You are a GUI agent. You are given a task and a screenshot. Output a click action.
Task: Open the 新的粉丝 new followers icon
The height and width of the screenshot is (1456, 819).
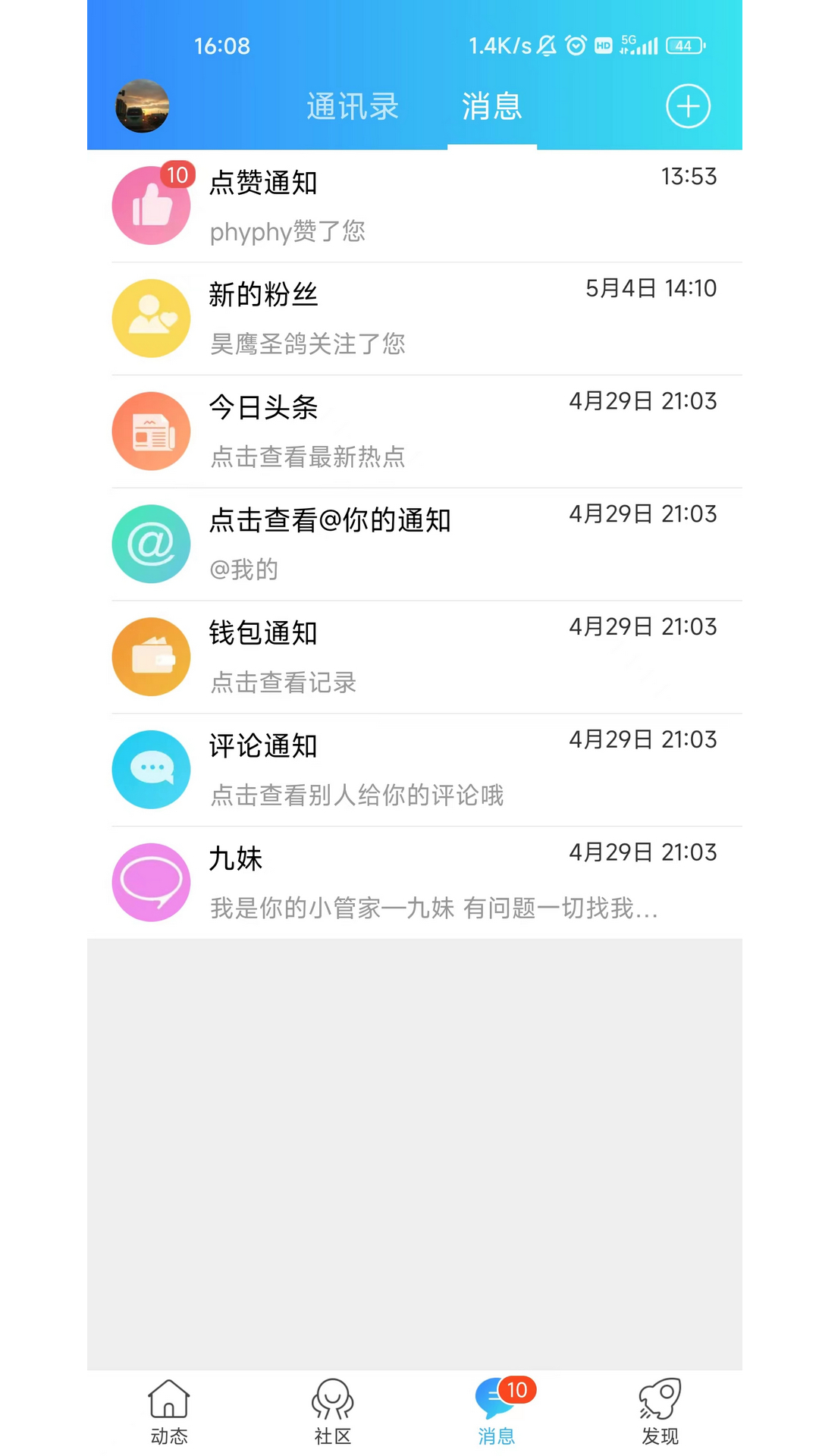(x=151, y=318)
